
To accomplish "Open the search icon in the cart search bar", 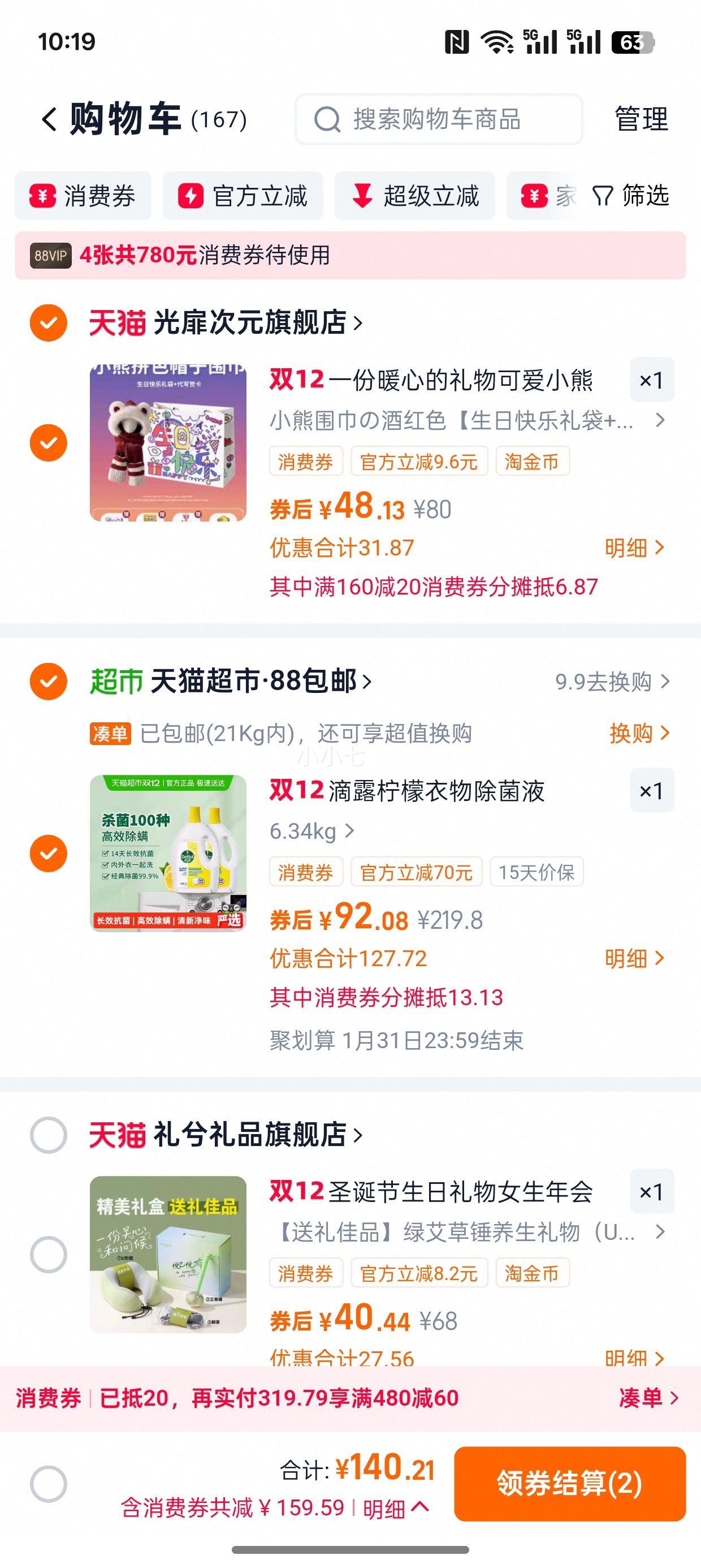I will 327,119.
